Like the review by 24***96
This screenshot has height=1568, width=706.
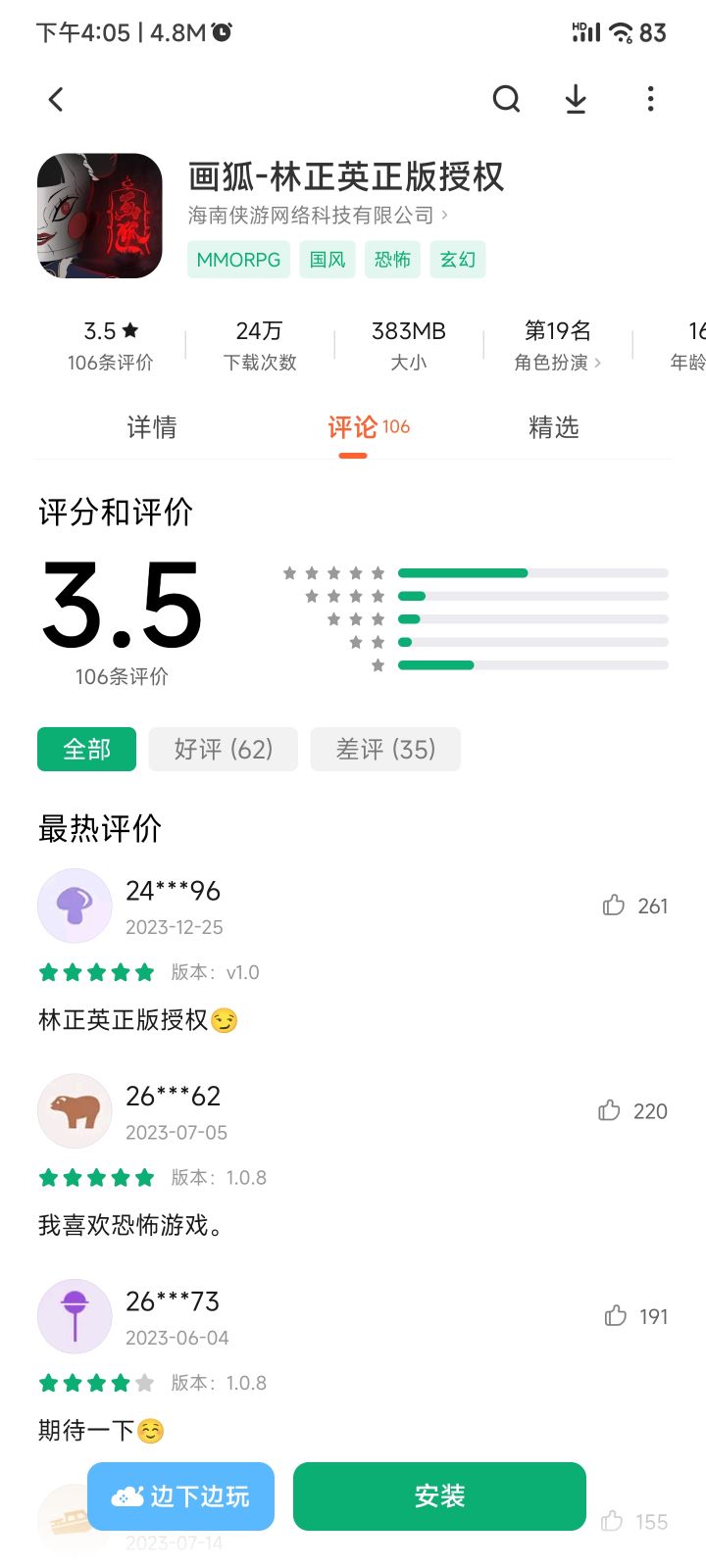pyautogui.click(x=612, y=906)
